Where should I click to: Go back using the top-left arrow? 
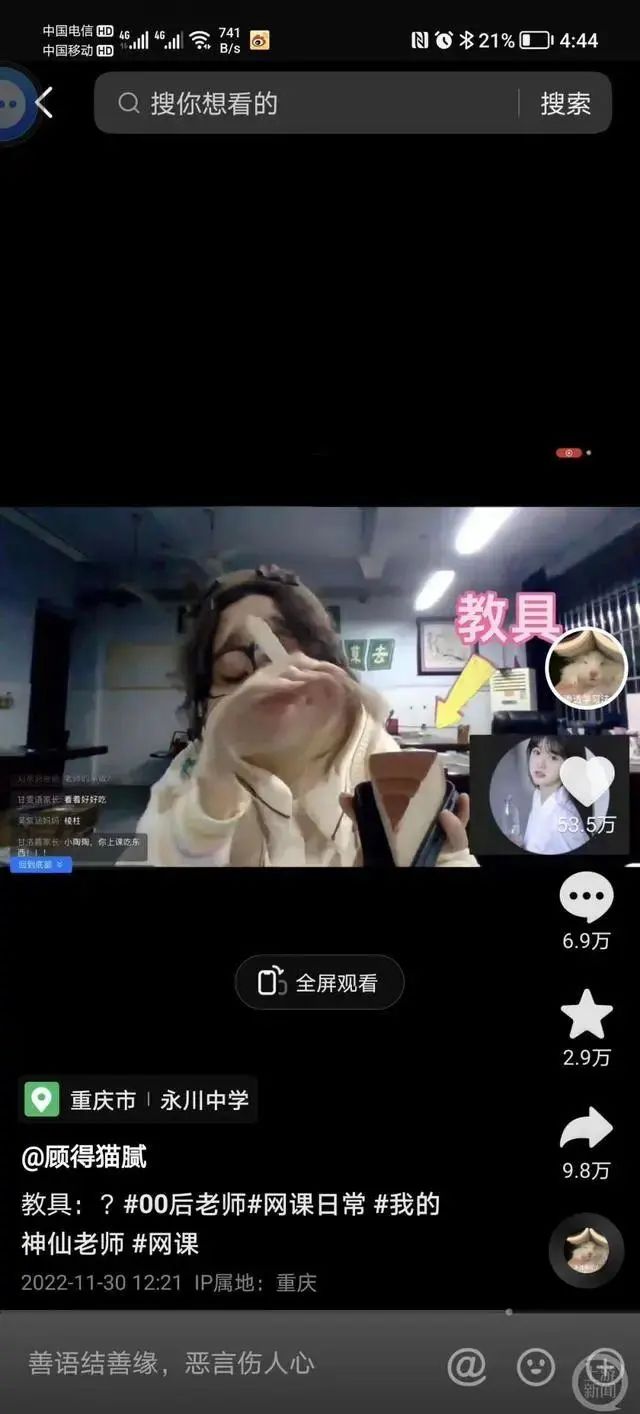point(44,102)
